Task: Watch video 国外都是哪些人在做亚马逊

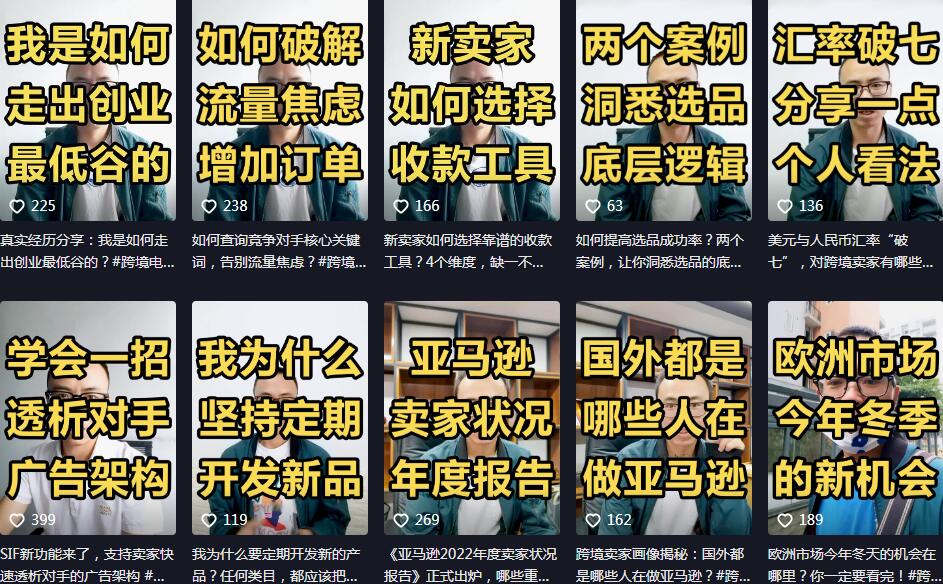Action: click(663, 418)
